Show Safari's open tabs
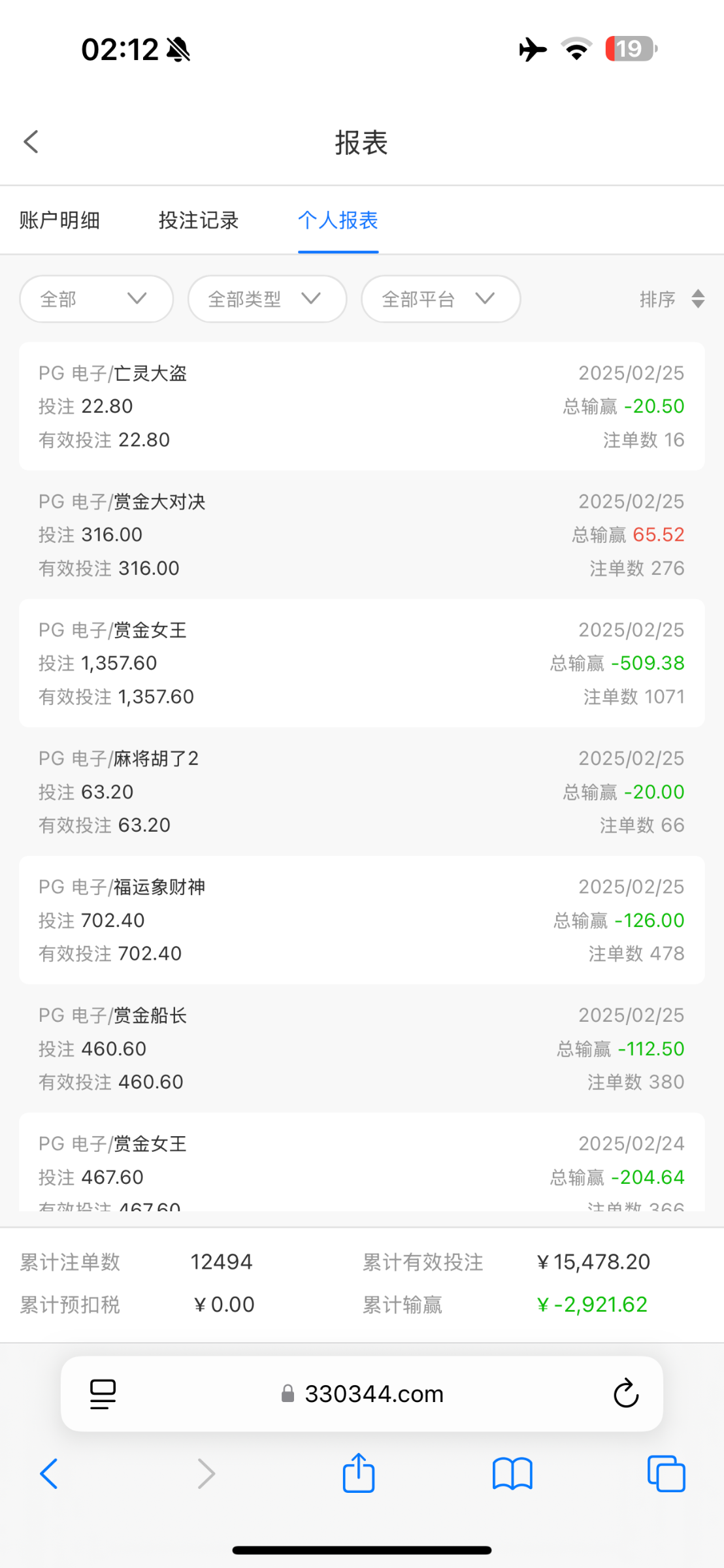 tap(666, 1474)
